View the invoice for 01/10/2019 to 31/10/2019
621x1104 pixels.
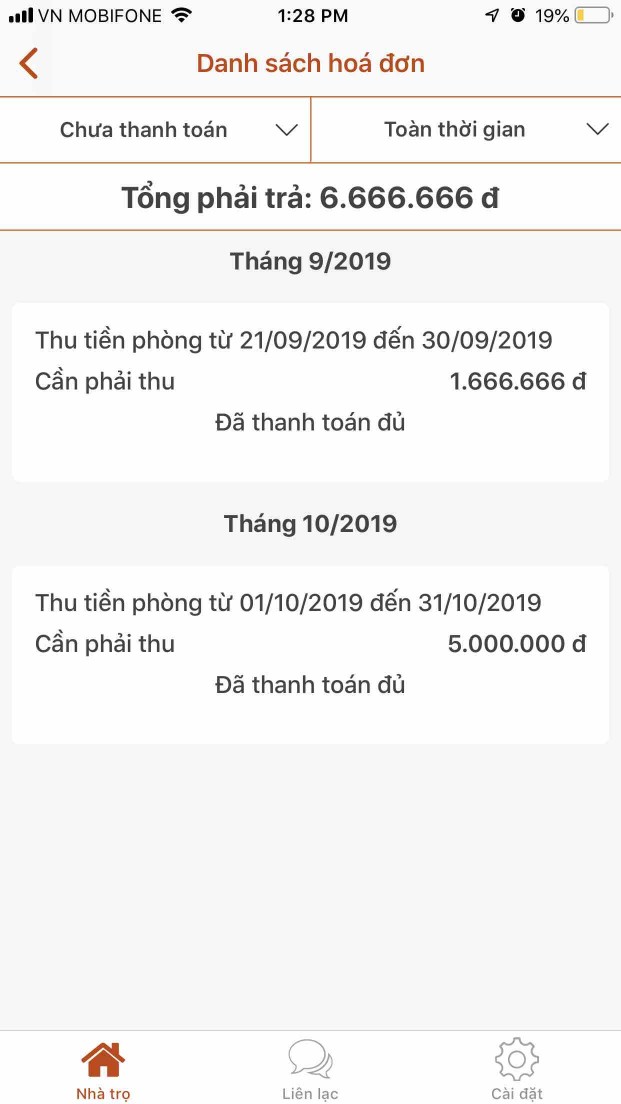coord(310,654)
